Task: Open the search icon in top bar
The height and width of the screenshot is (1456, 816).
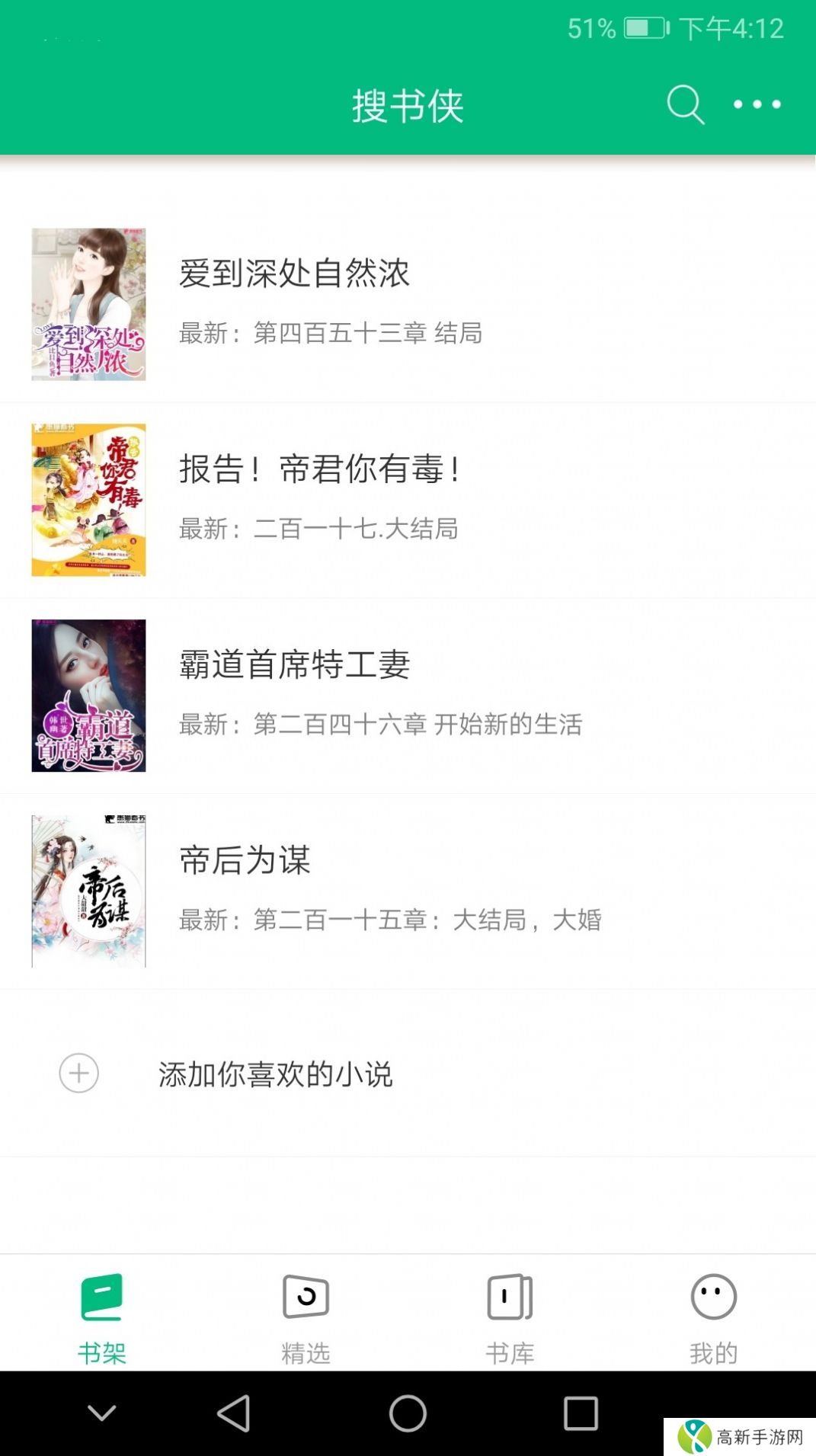Action: (683, 104)
